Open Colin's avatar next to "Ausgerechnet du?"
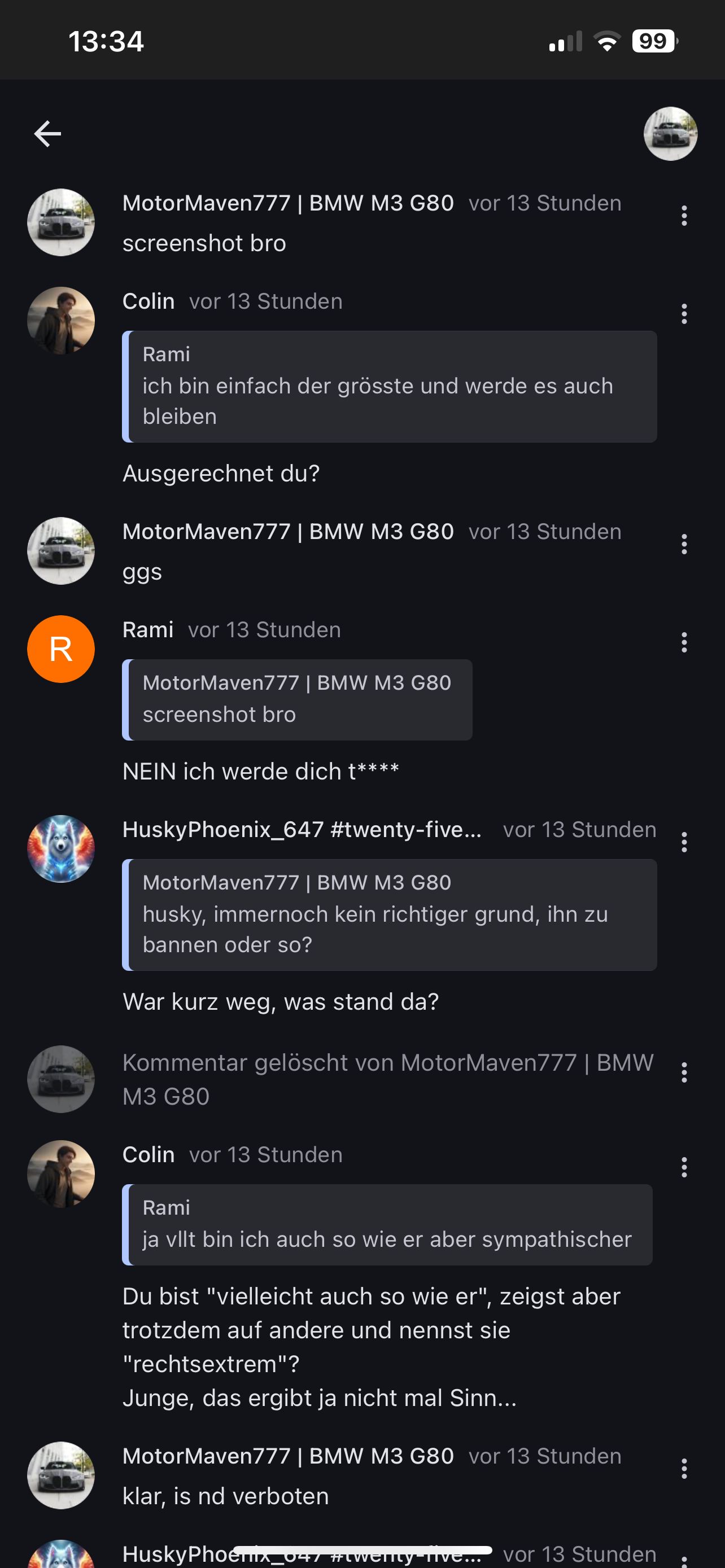Viewport: 725px width, 1568px height. (61, 321)
